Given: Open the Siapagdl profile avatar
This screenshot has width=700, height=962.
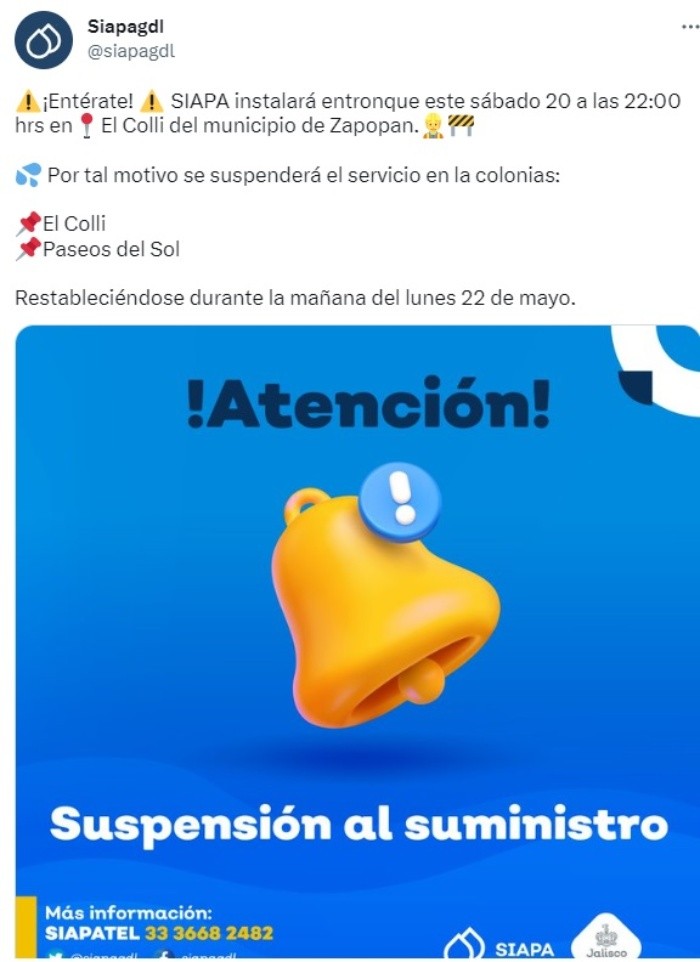Looking at the screenshot, I should [x=43, y=40].
